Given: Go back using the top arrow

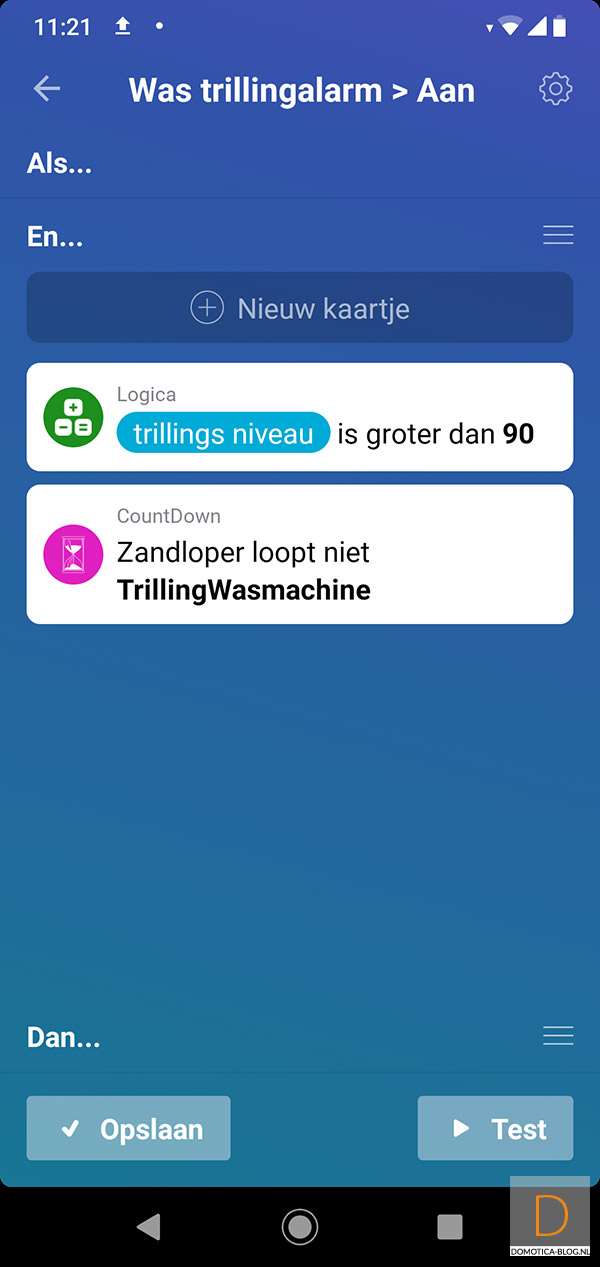Looking at the screenshot, I should click(x=47, y=89).
